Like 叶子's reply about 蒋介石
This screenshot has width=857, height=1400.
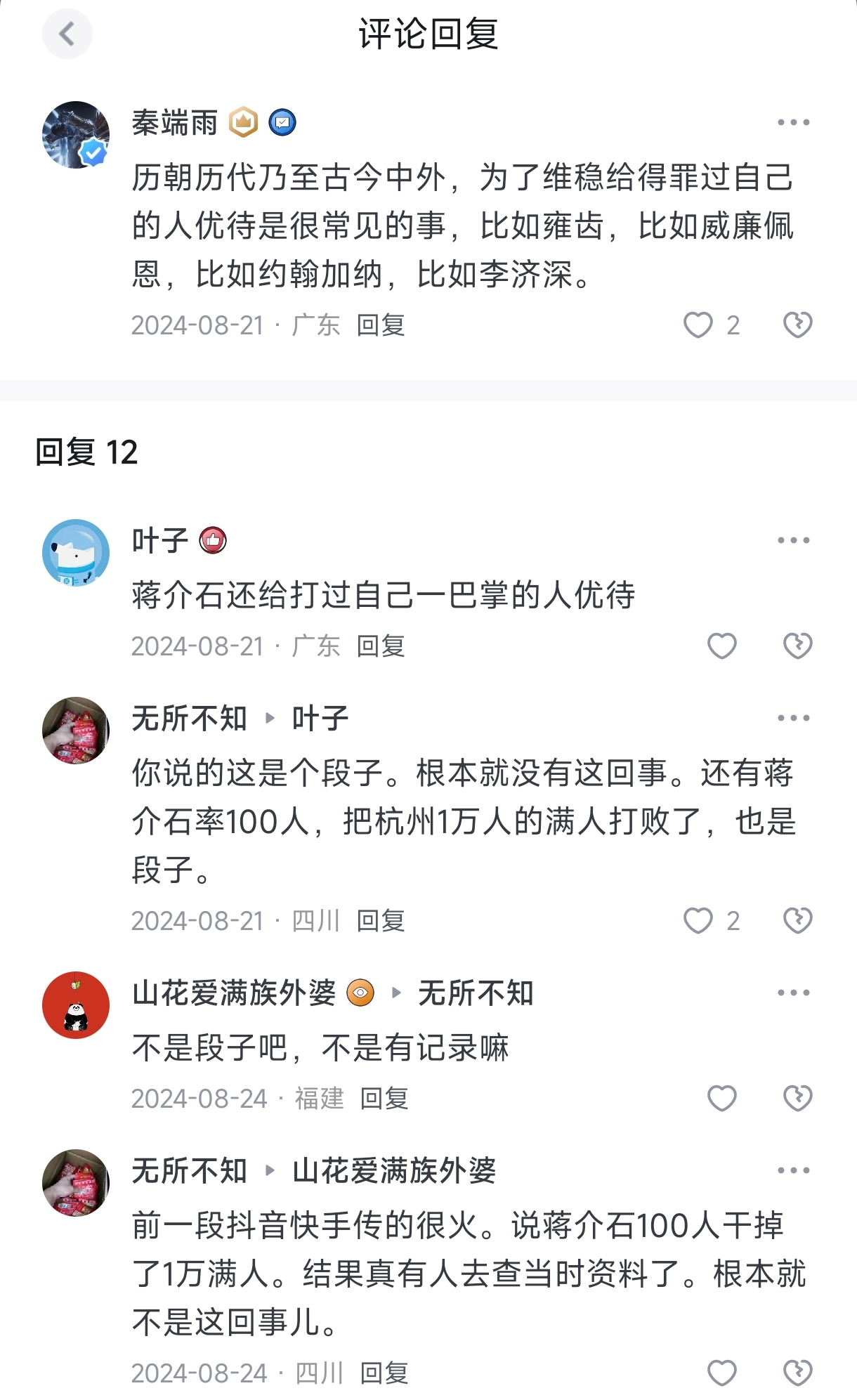[x=721, y=646]
